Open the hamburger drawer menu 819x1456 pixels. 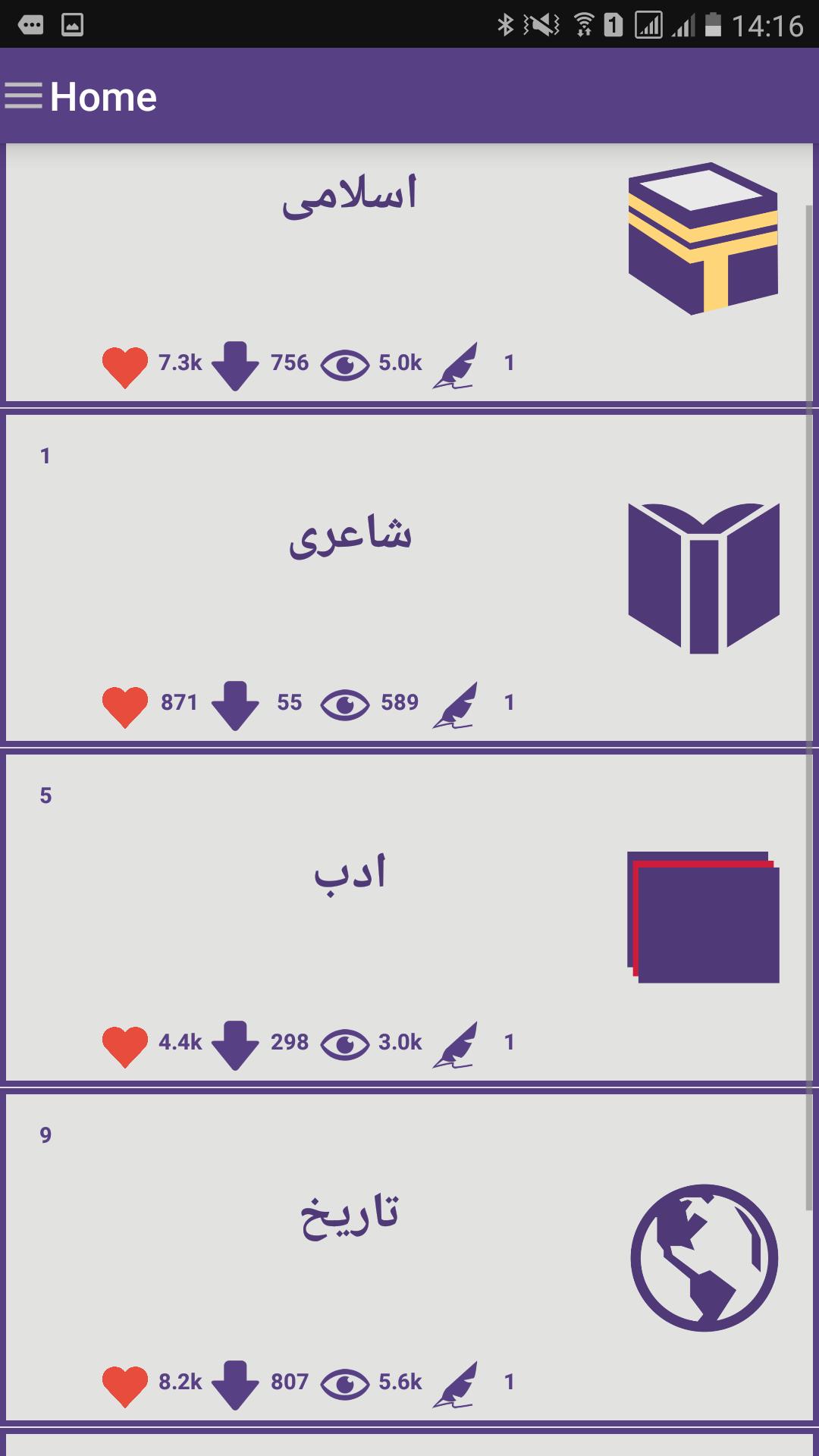pyautogui.click(x=24, y=96)
